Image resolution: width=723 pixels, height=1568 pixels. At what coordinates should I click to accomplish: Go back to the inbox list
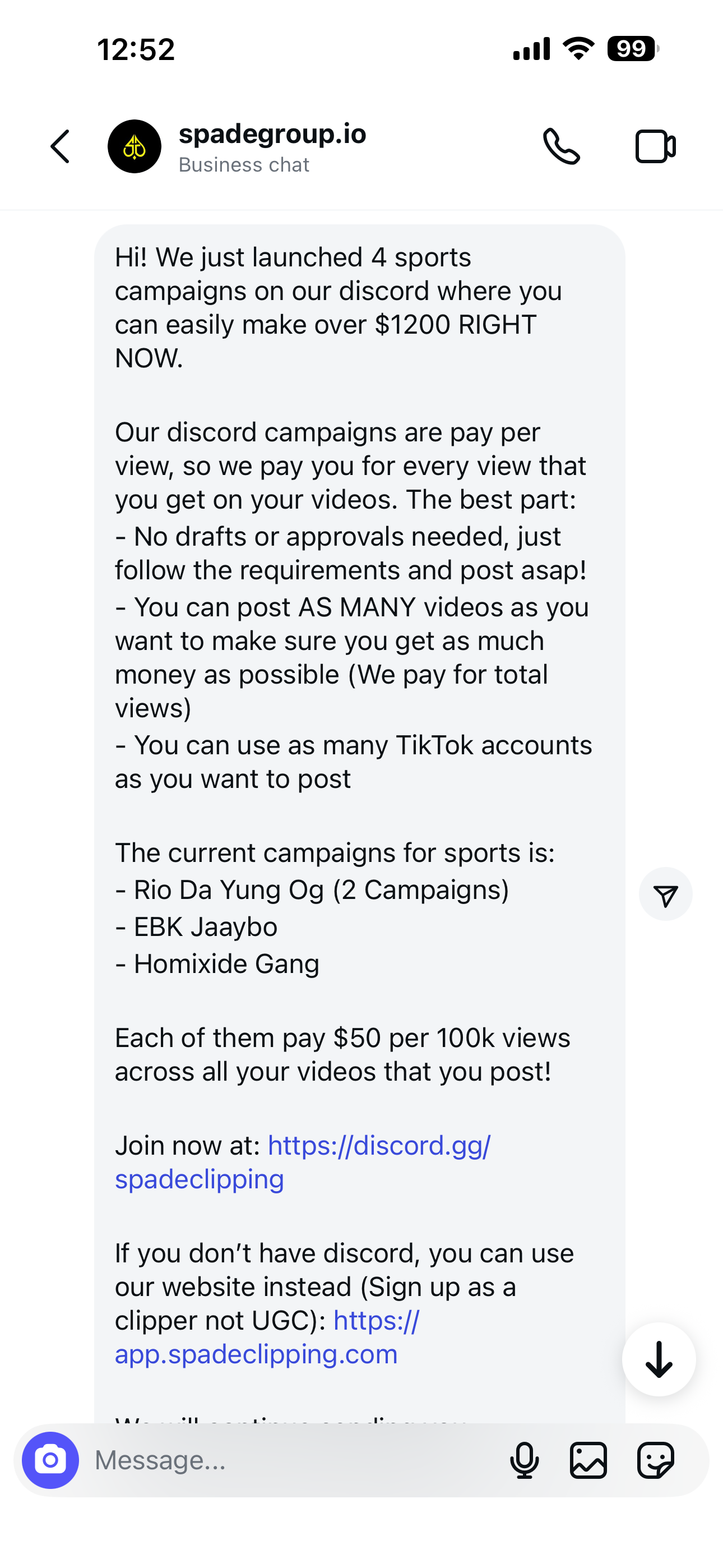pos(61,147)
